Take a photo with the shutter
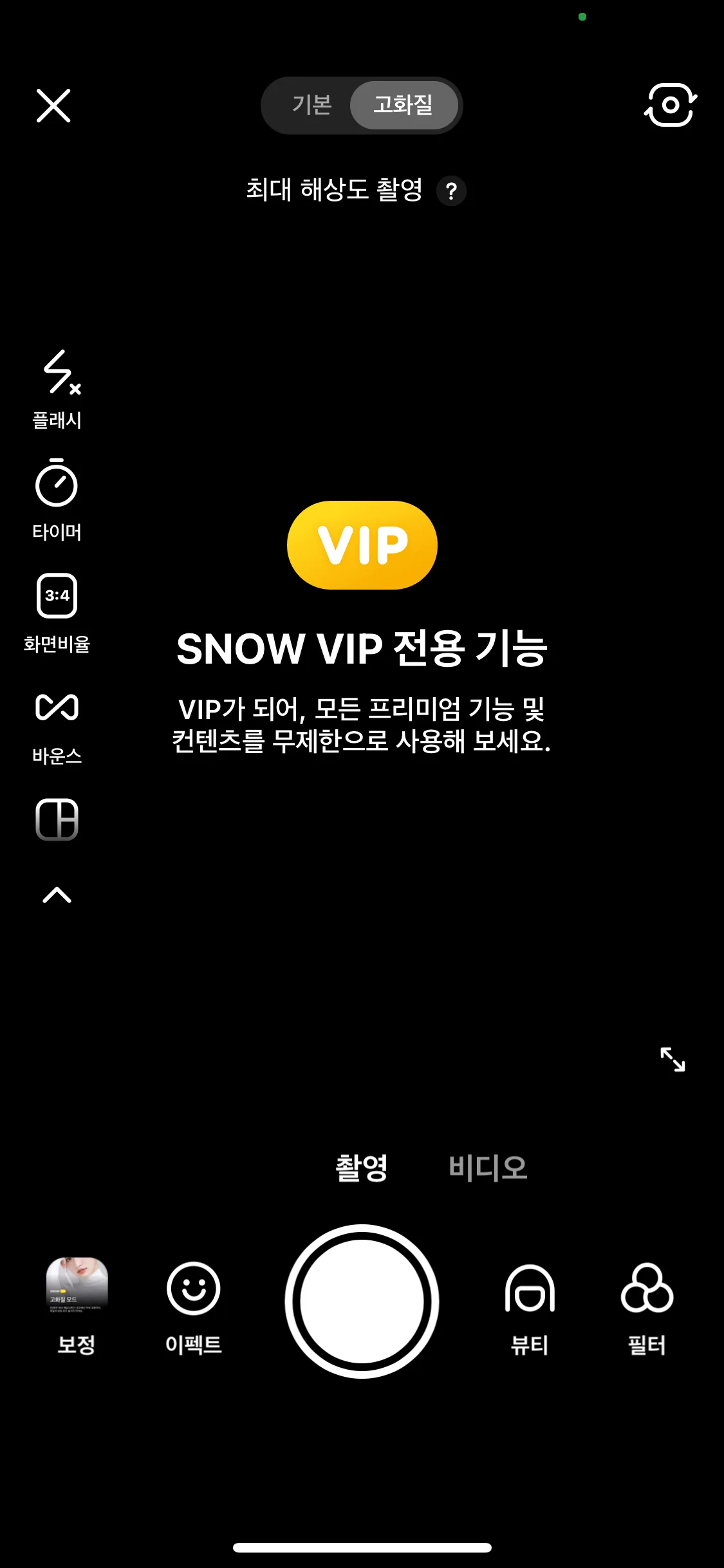This screenshot has width=724, height=1568. 362,1301
